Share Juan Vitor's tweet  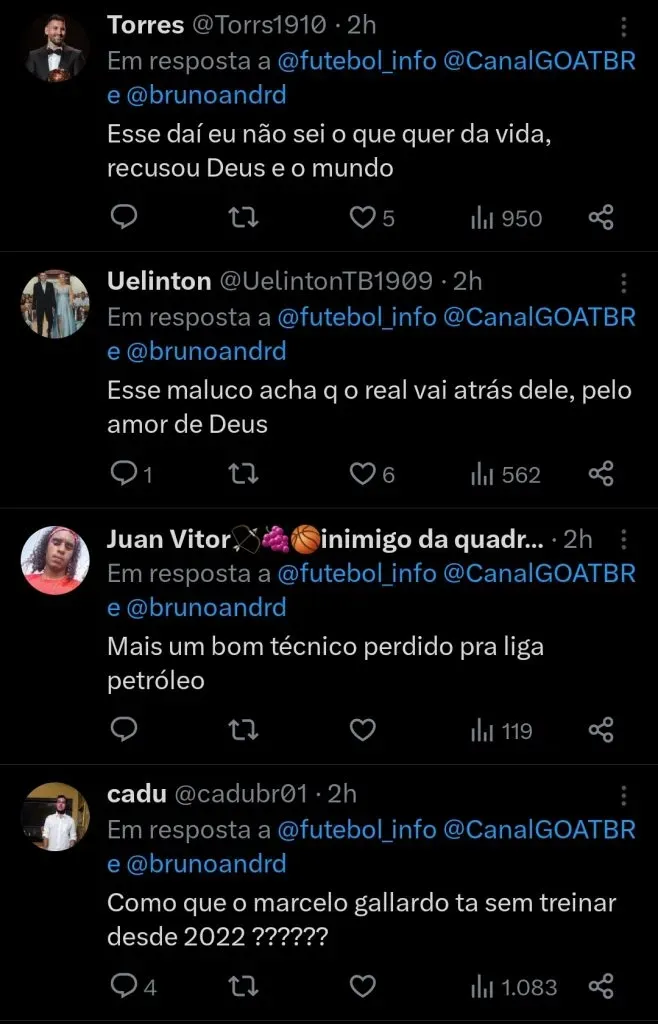[x=600, y=731]
